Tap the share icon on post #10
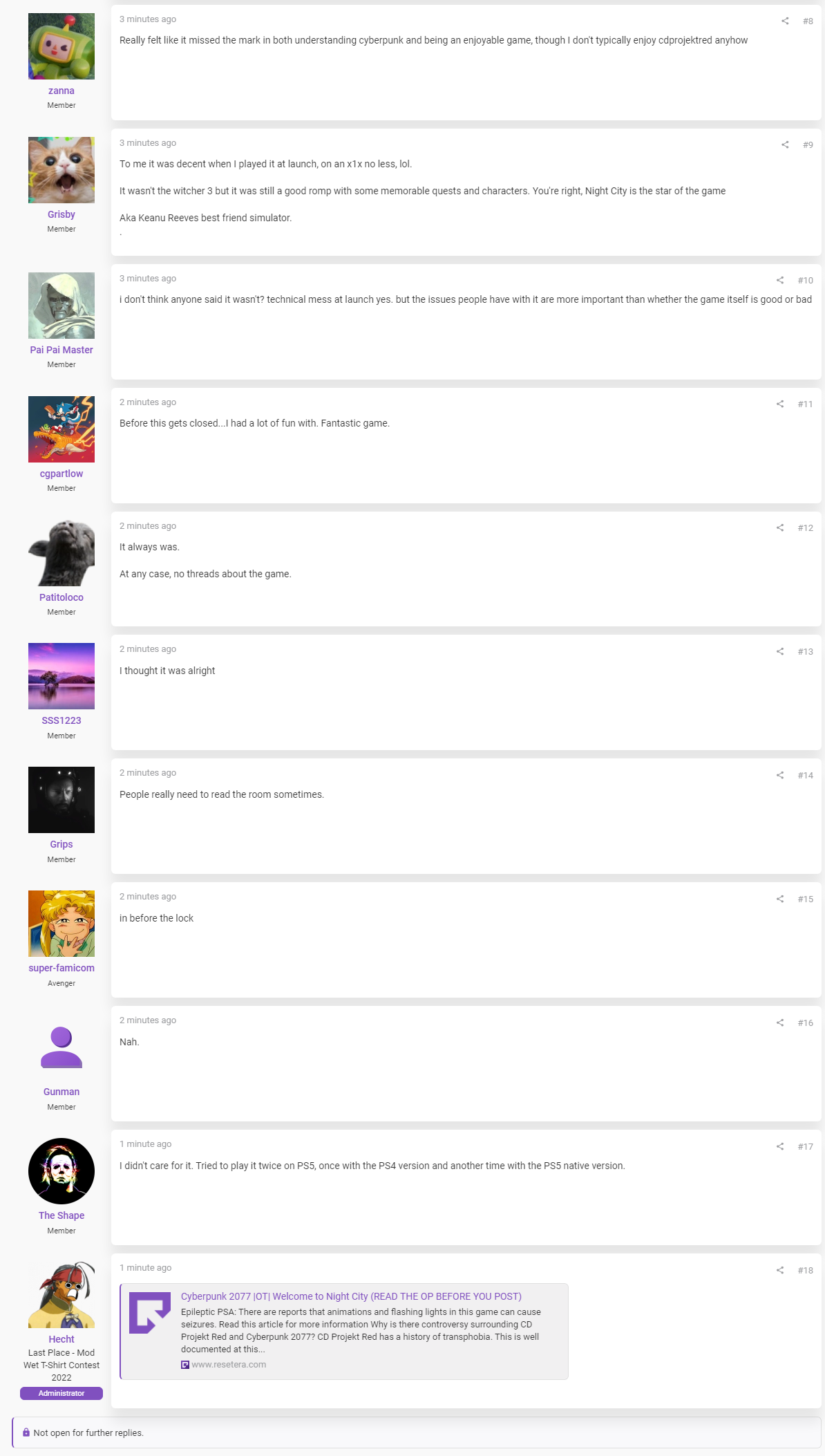Viewport: 825px width, 1456px height. 780,280
